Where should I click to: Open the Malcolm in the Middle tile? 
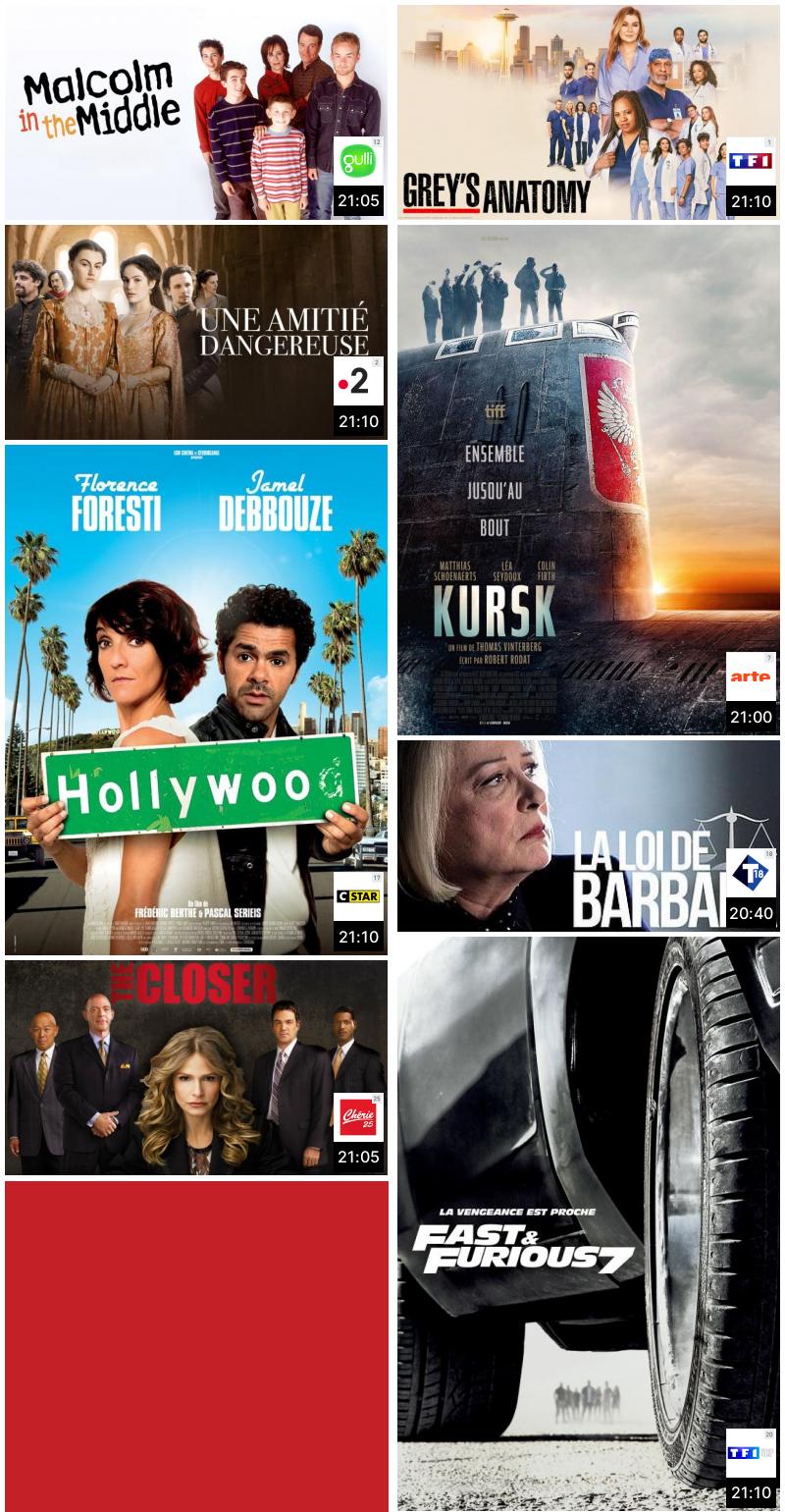pyautogui.click(x=196, y=112)
